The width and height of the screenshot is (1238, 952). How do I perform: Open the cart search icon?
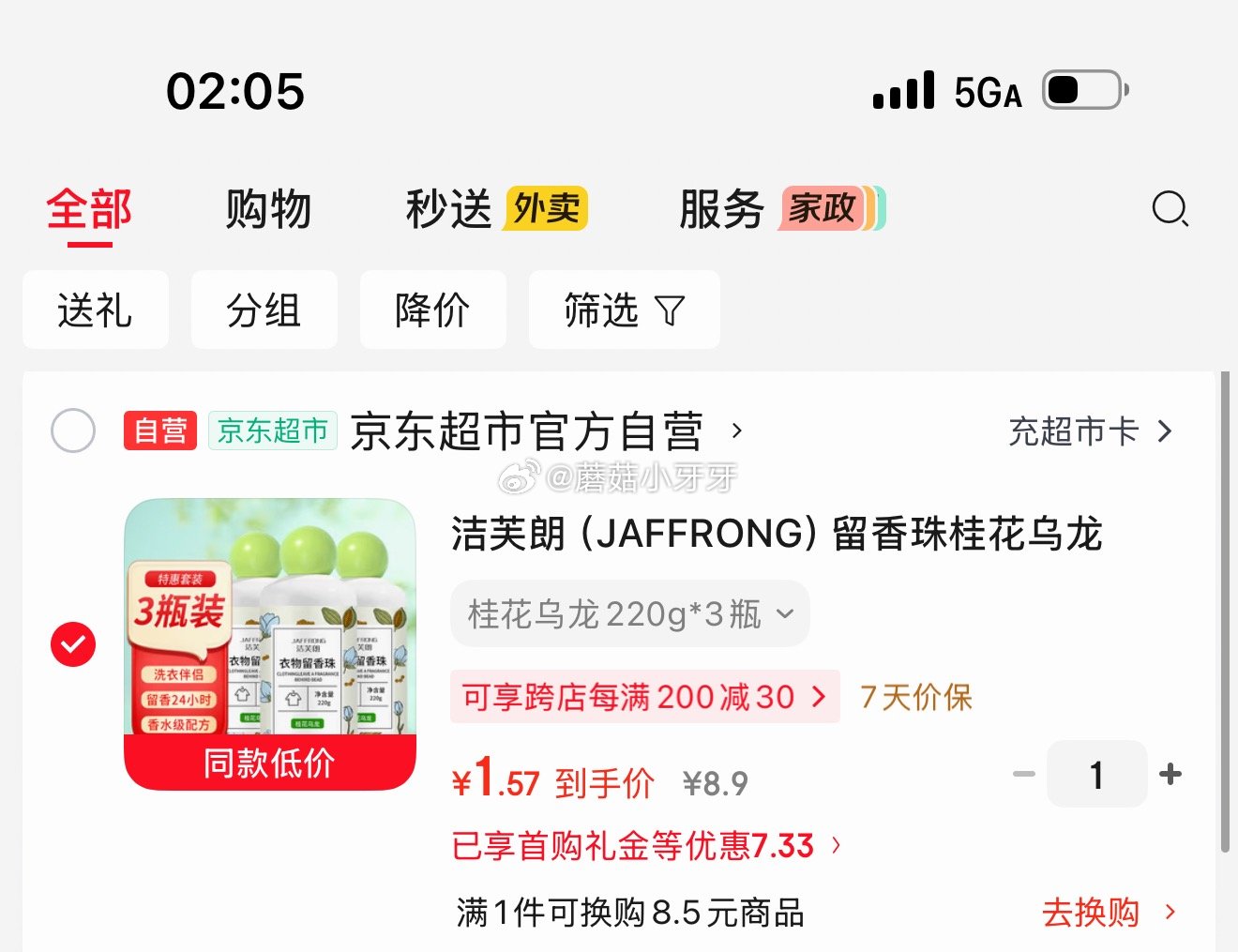tap(1170, 208)
